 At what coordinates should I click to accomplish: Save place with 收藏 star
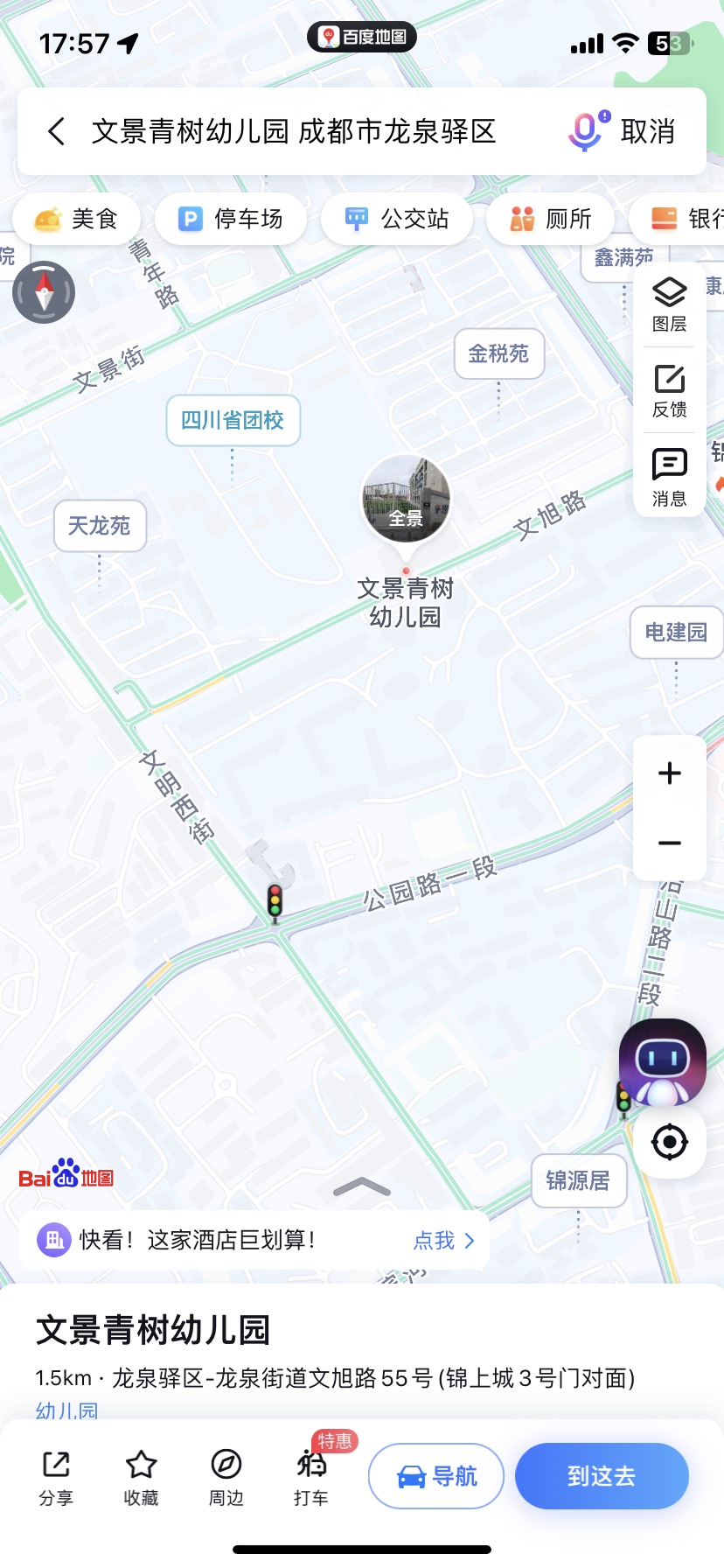tap(141, 1477)
